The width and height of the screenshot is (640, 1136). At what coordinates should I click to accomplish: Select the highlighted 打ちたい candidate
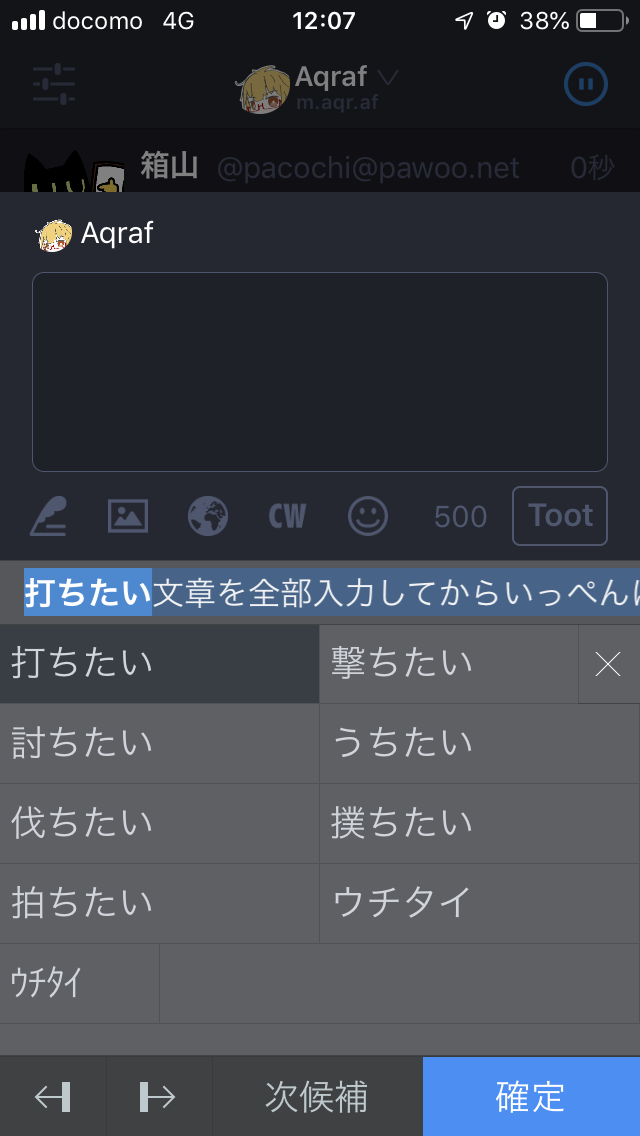[159, 664]
